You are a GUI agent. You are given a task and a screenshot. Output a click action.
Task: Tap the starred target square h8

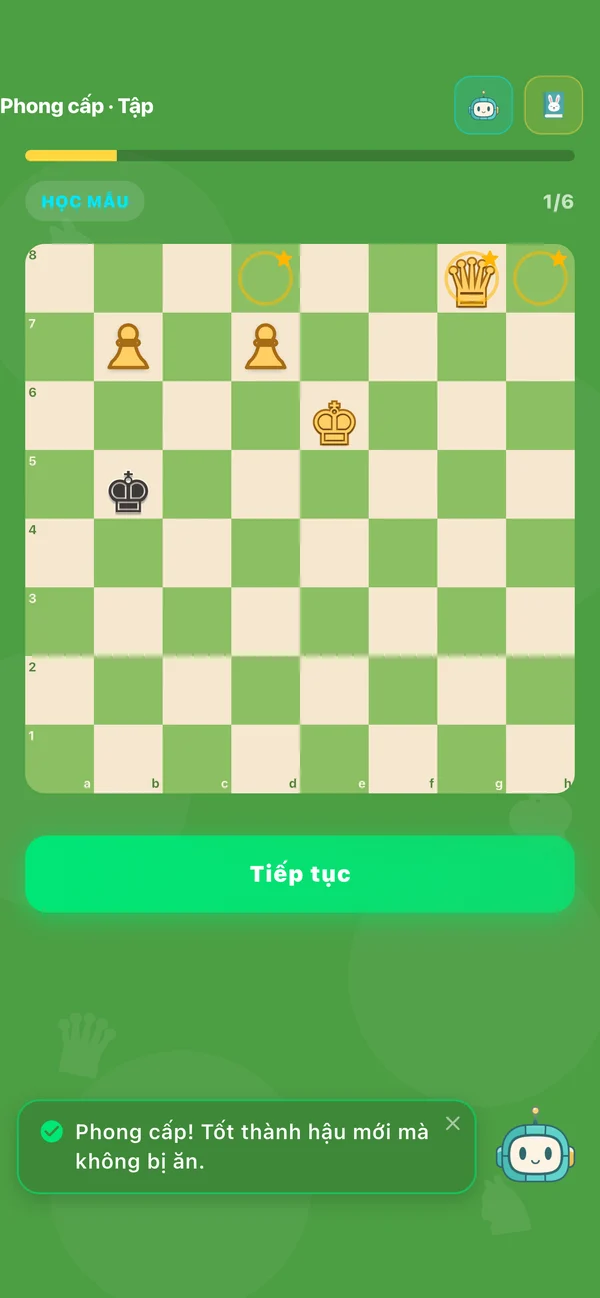540,278
